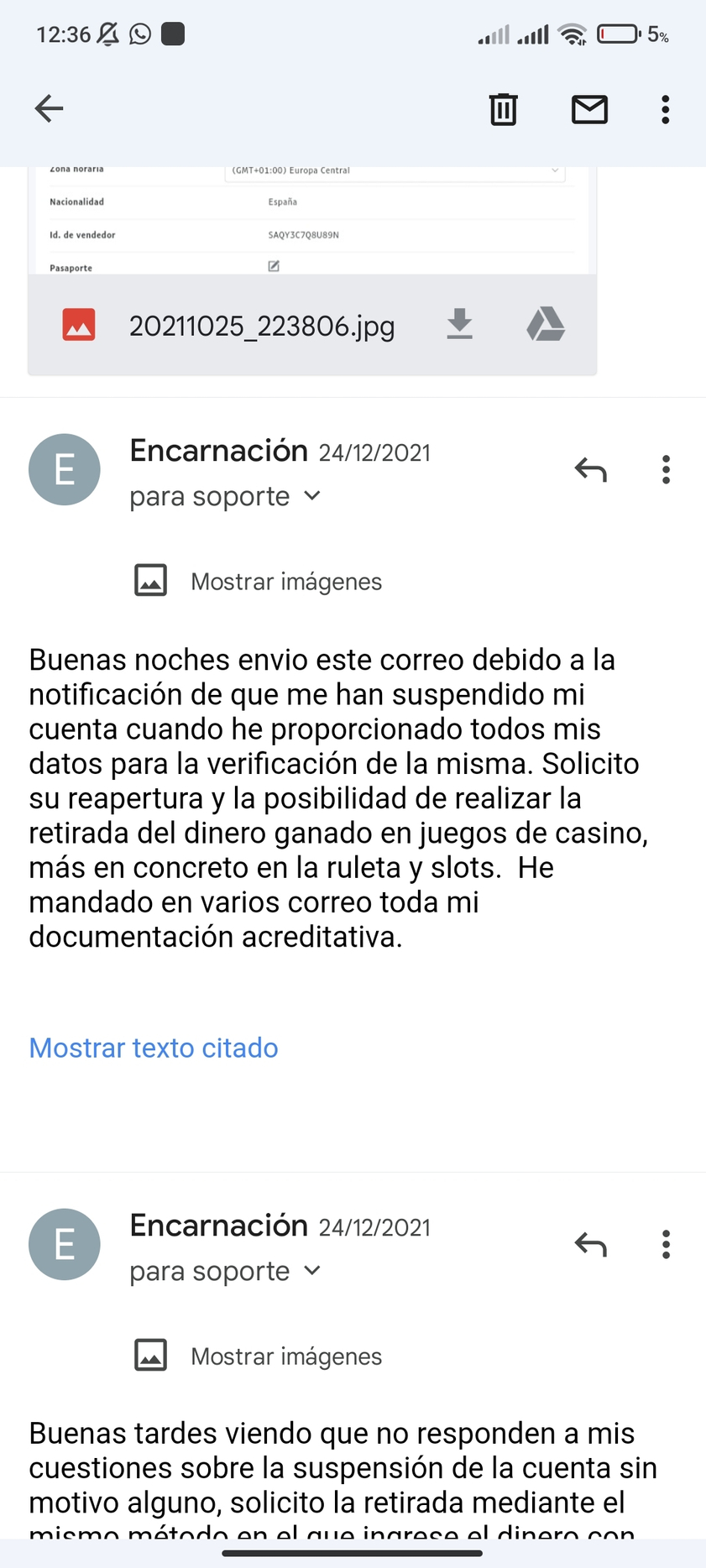
Task: Reply to the Buenas noches message
Action: click(x=590, y=469)
